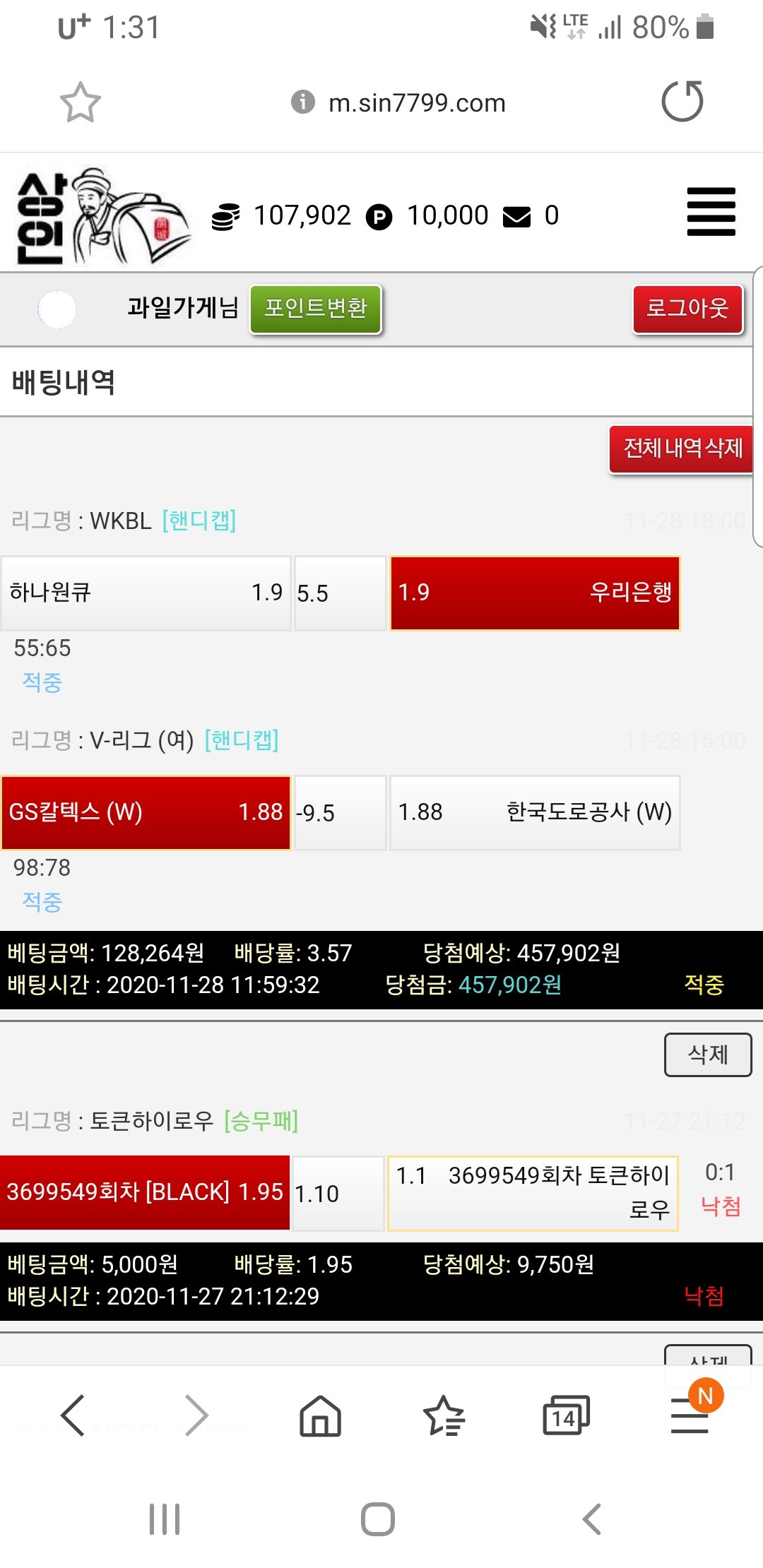
Task: Reload the page
Action: pyautogui.click(x=682, y=102)
